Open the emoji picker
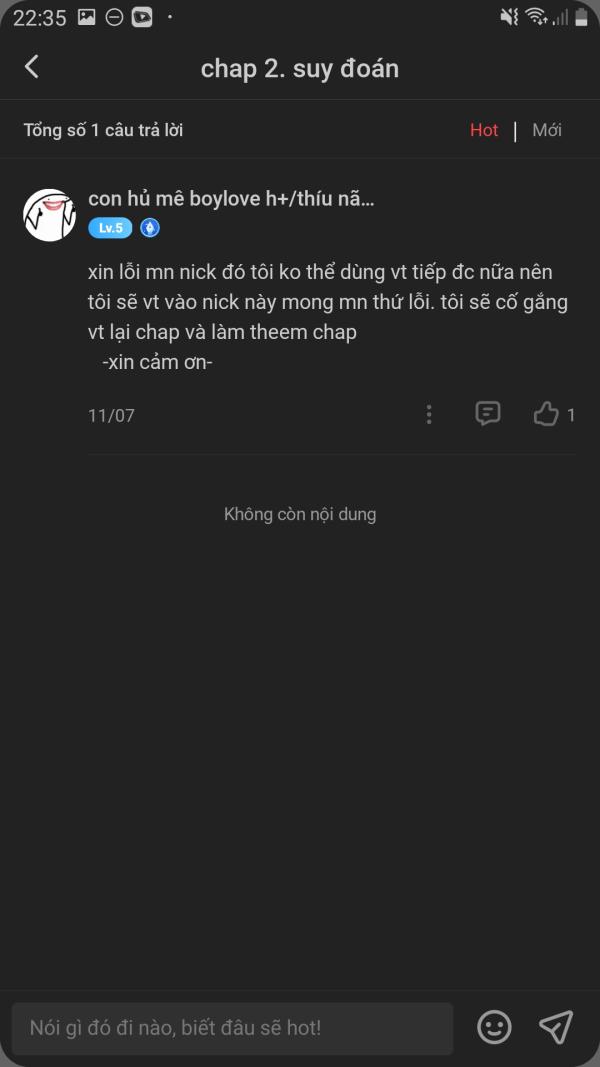 tap(495, 1027)
